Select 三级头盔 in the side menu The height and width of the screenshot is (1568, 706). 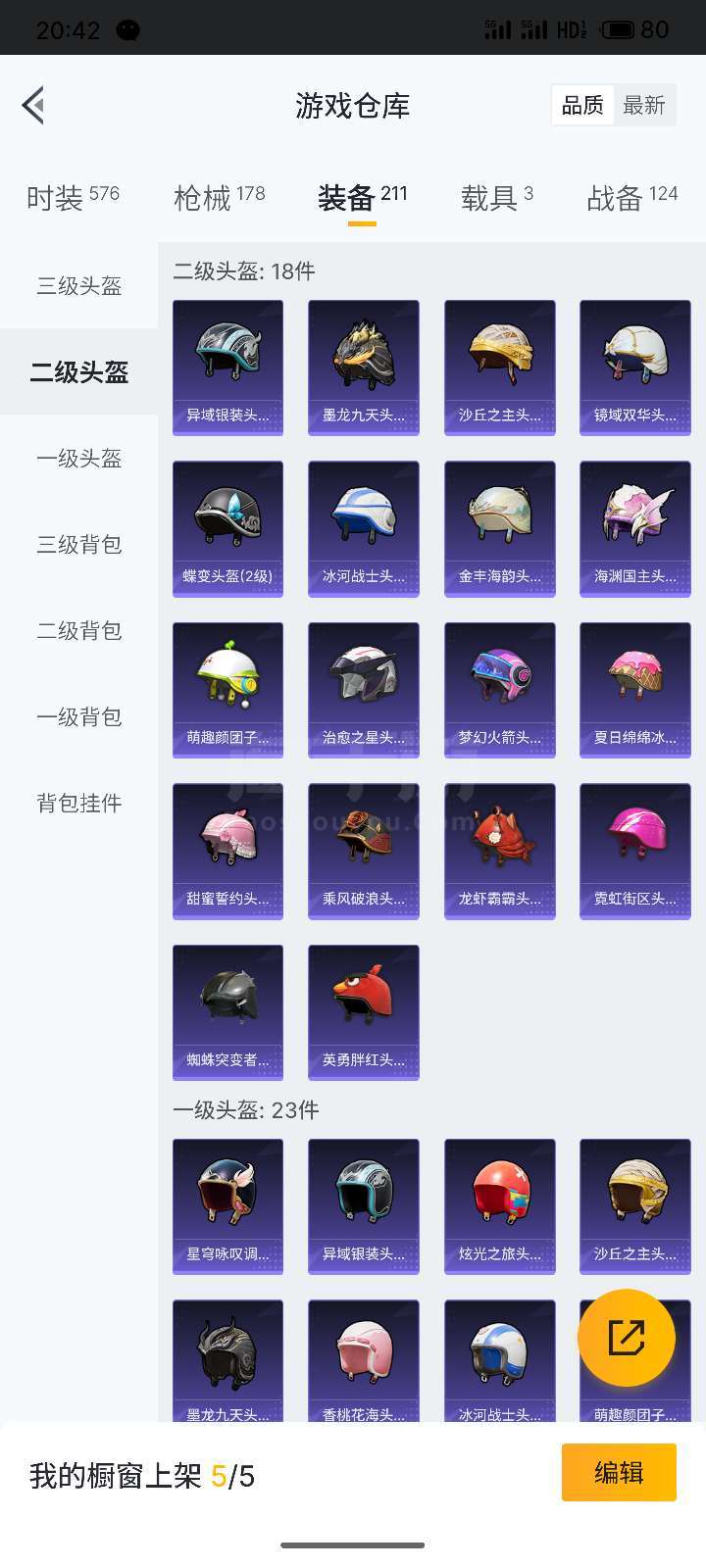(x=78, y=286)
